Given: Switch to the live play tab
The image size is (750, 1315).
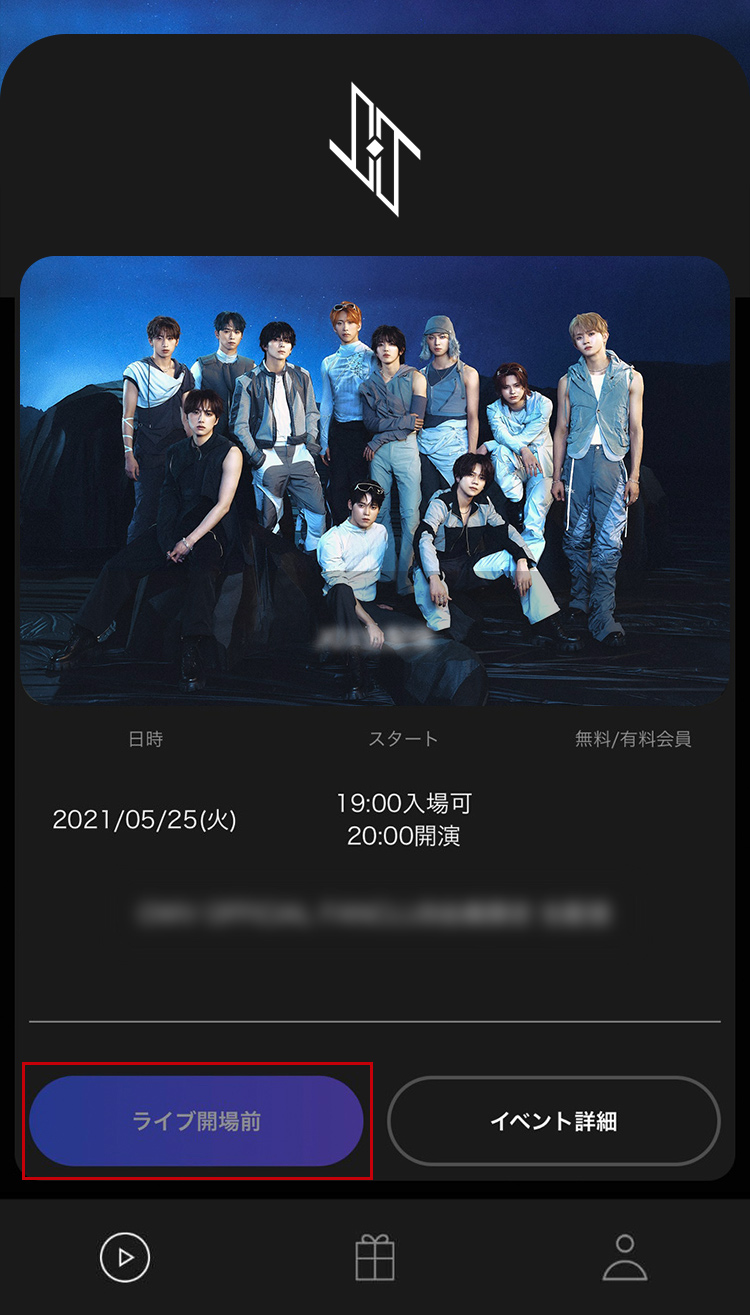Looking at the screenshot, I should [125, 1257].
